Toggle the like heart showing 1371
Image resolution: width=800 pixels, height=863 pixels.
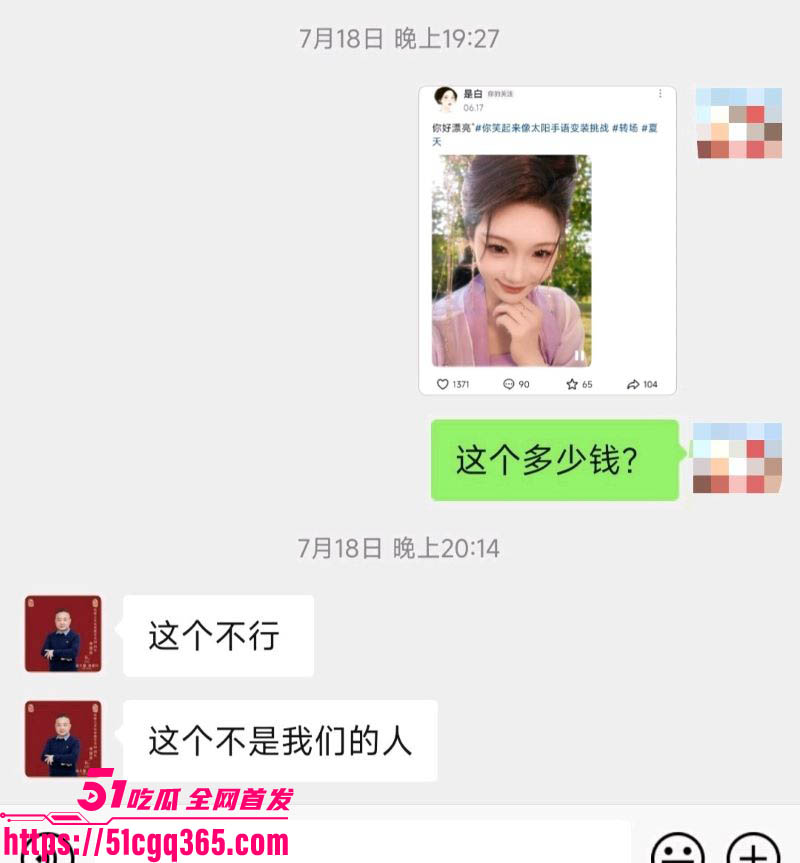[x=443, y=383]
